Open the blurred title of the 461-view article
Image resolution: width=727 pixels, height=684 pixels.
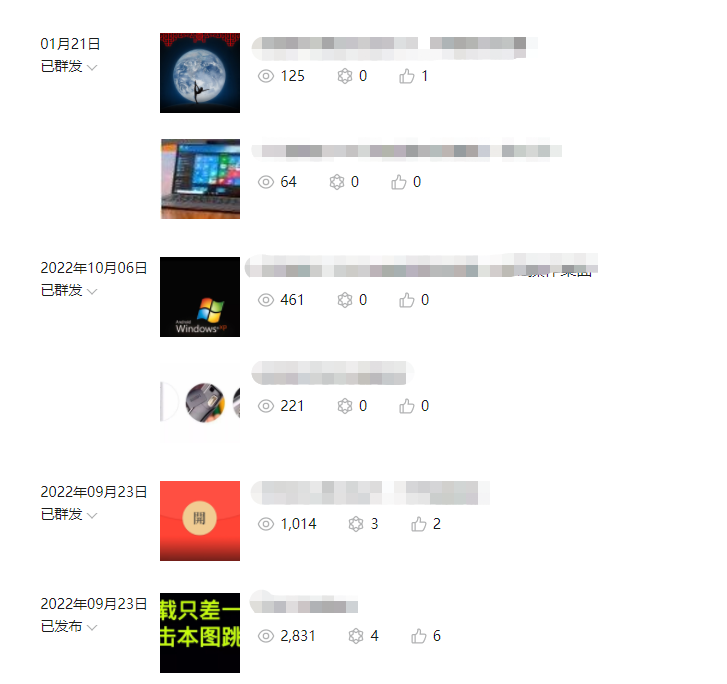coord(420,267)
